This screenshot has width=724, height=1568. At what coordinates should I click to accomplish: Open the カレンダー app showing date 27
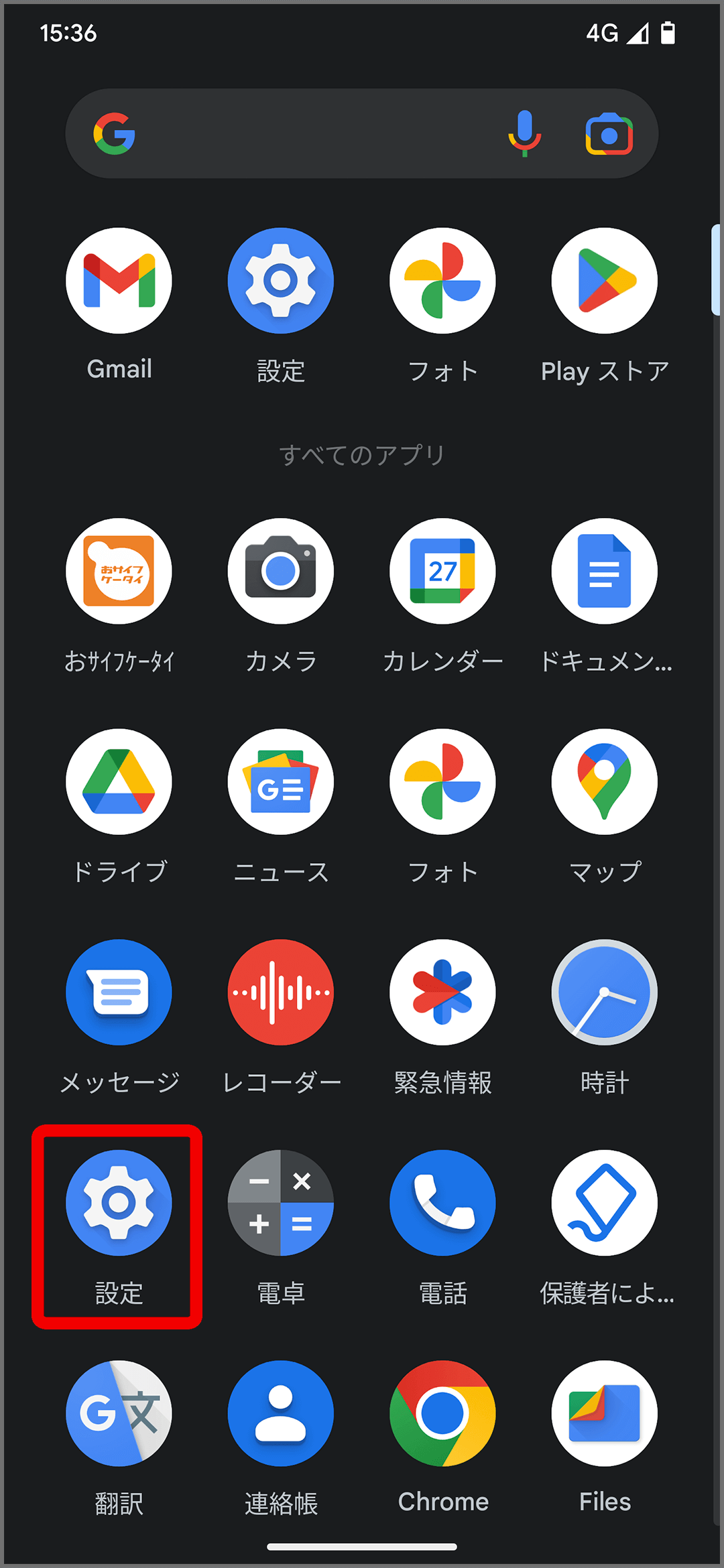442,571
